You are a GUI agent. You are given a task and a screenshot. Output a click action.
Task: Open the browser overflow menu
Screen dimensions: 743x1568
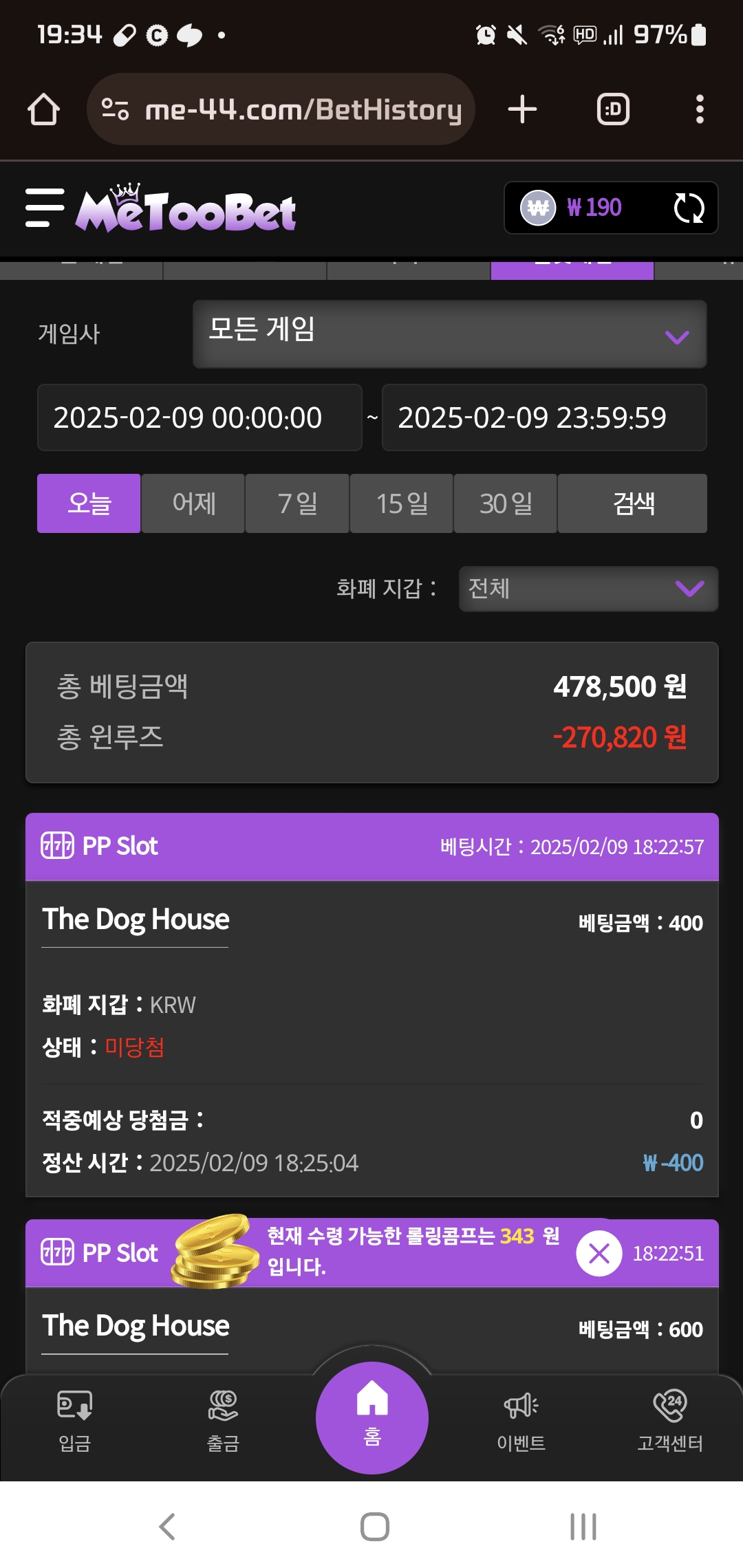coord(700,109)
